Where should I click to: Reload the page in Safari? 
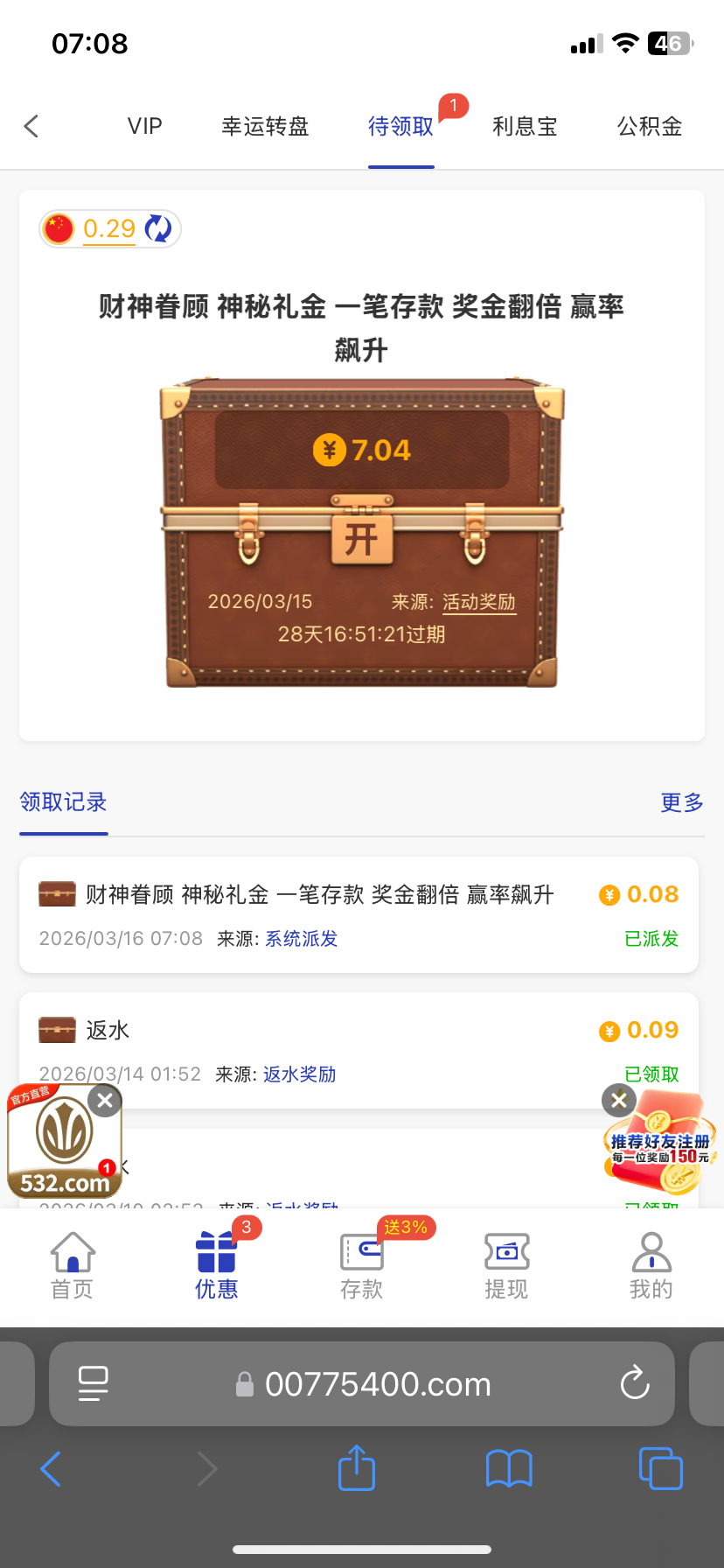pyautogui.click(x=634, y=1383)
